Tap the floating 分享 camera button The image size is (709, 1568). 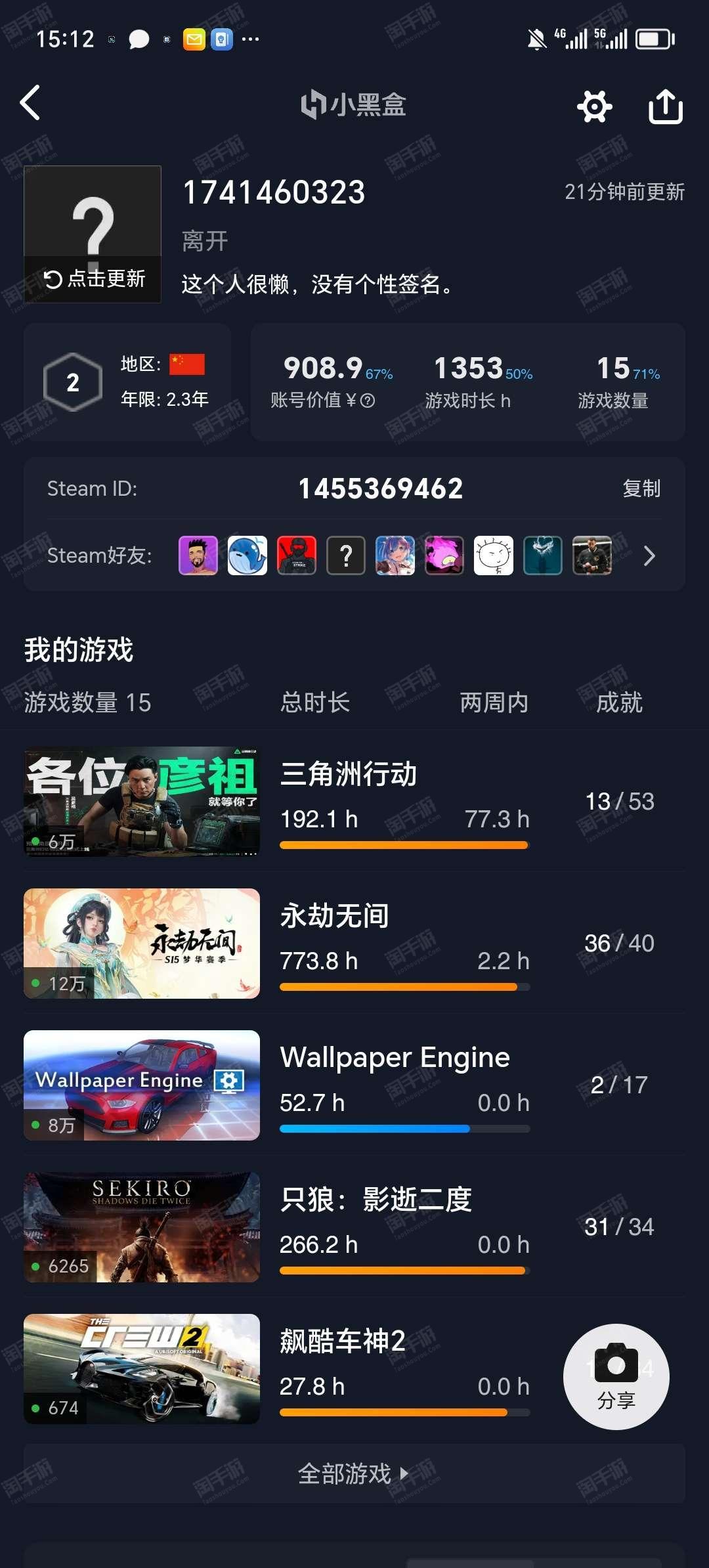616,1376
